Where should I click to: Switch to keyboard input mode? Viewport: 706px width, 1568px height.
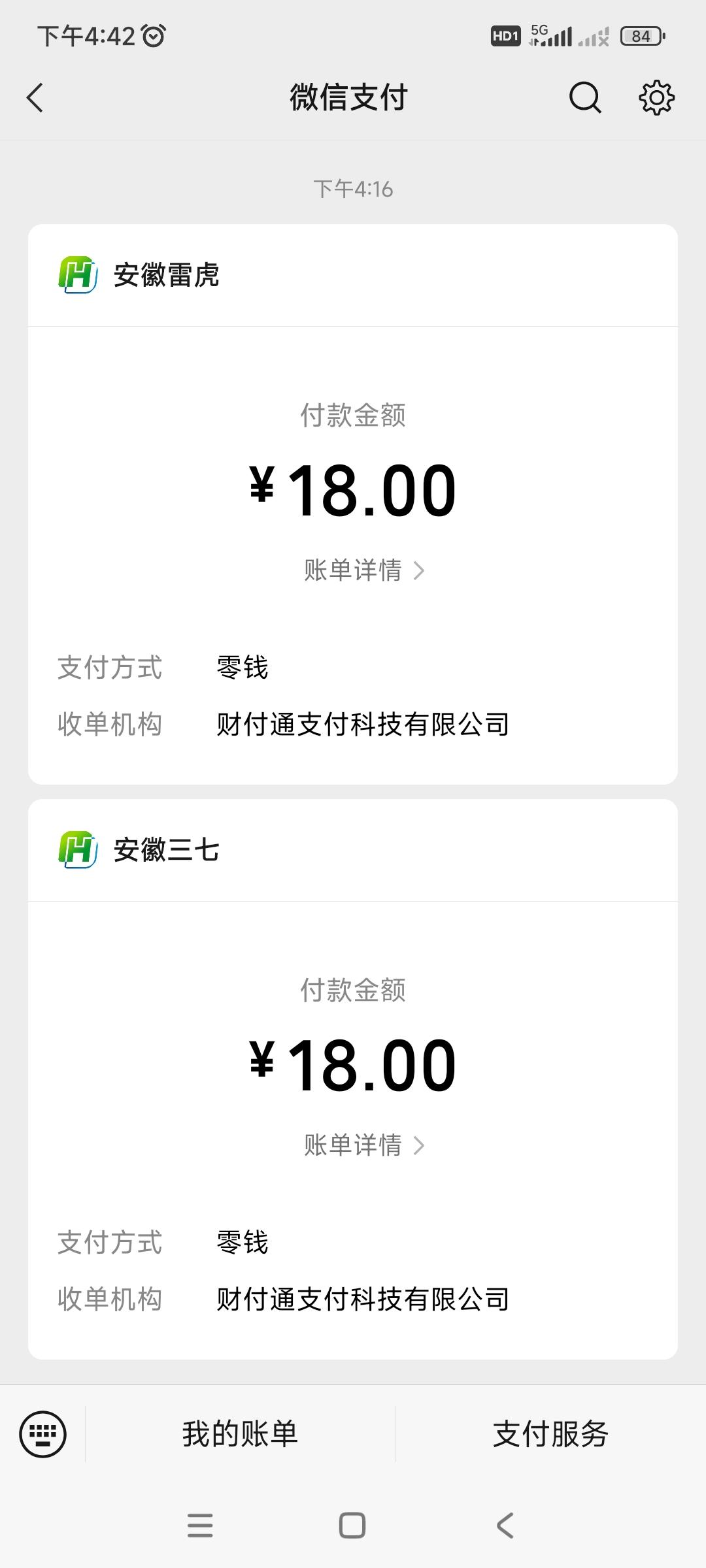pyautogui.click(x=43, y=1434)
